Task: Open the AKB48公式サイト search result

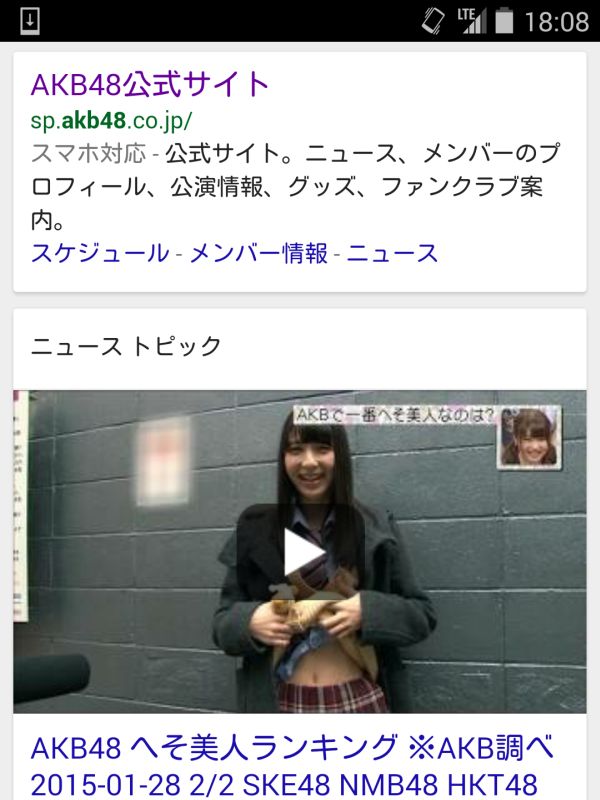Action: [150, 83]
